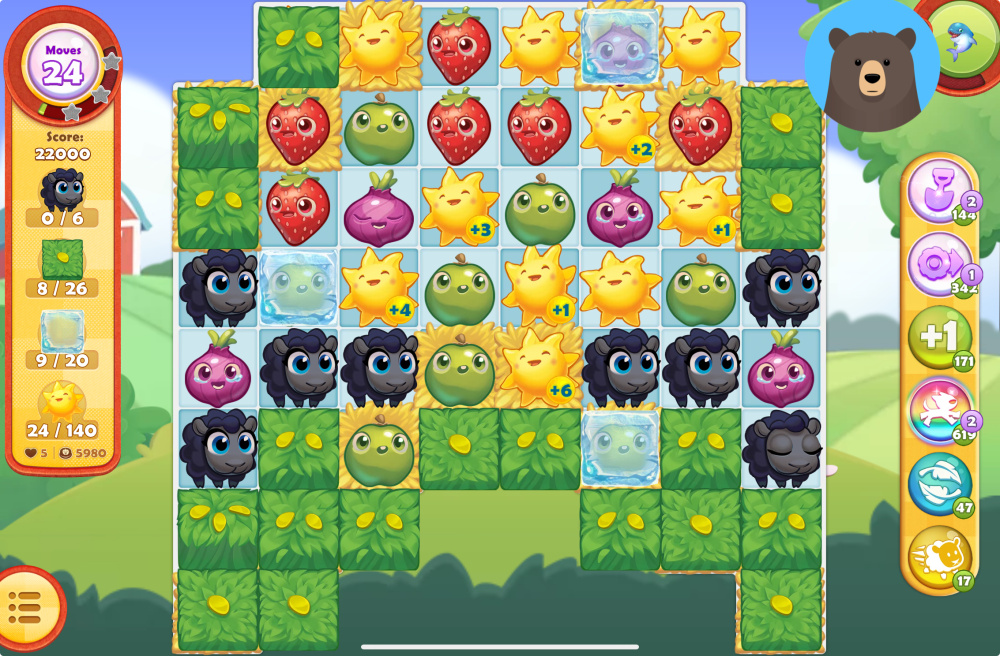Use the green +1 booster
Image resolution: width=1000 pixels, height=656 pixels.
coord(938,337)
